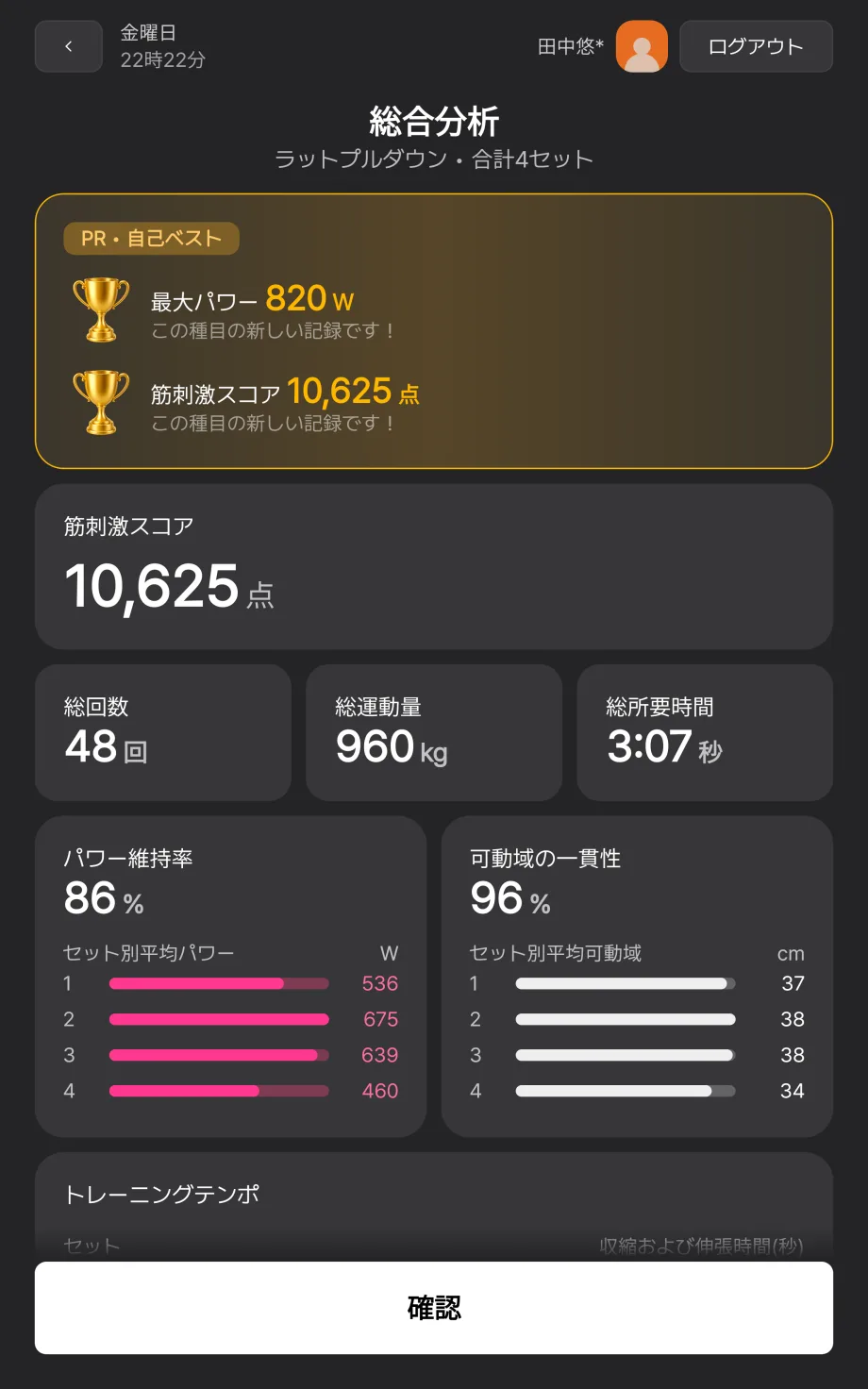The height and width of the screenshot is (1389, 868).
Task: Go back with the top-left arrow
Action: pos(68,46)
